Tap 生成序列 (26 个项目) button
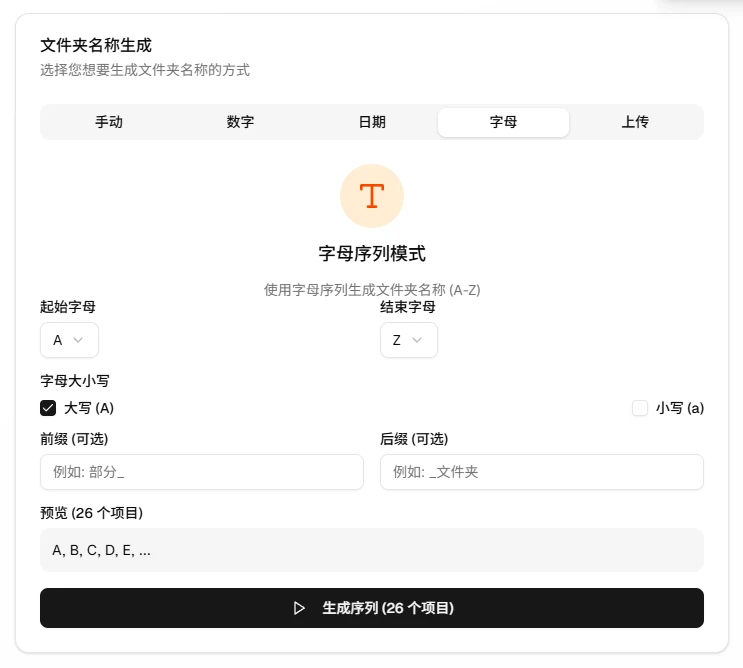 (x=372, y=608)
